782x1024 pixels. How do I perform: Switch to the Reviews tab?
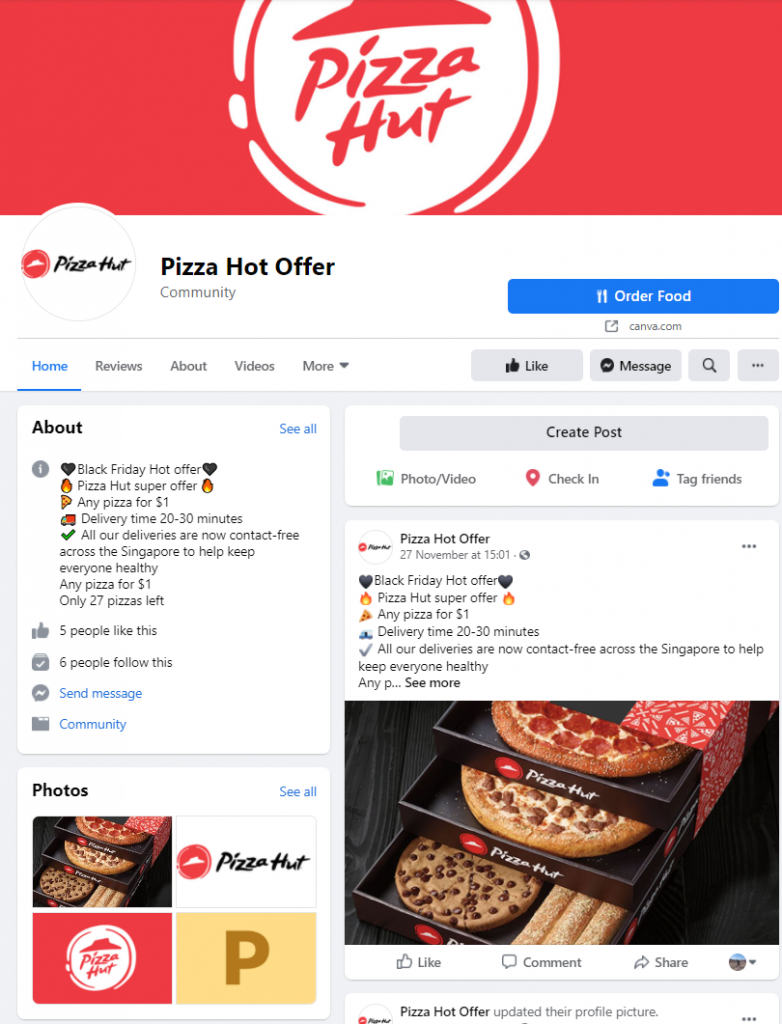[118, 366]
